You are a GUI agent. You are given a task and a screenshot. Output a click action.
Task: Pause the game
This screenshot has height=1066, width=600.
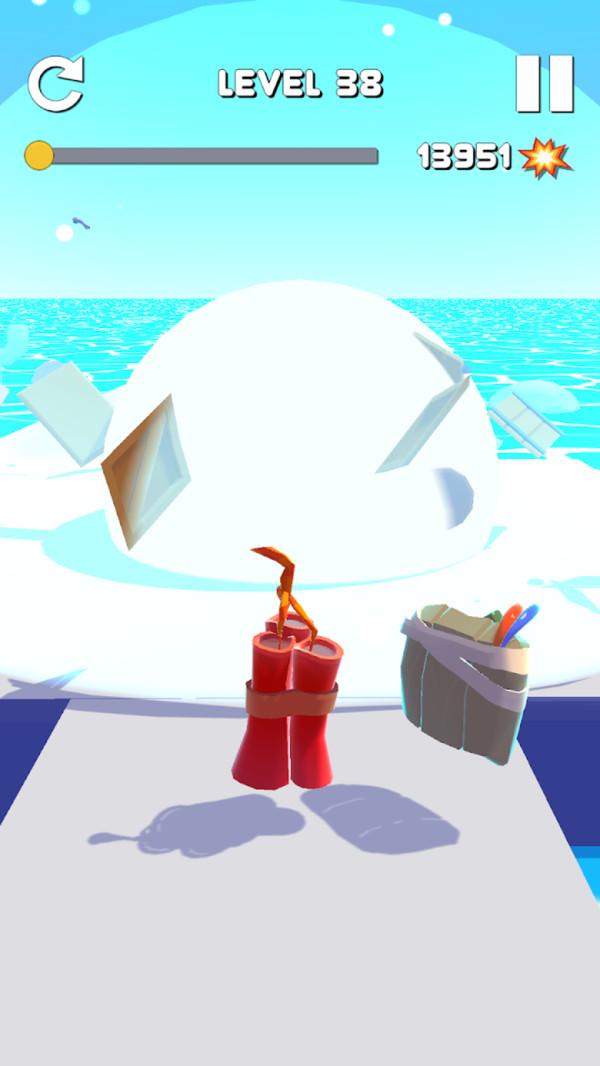pyautogui.click(x=545, y=84)
